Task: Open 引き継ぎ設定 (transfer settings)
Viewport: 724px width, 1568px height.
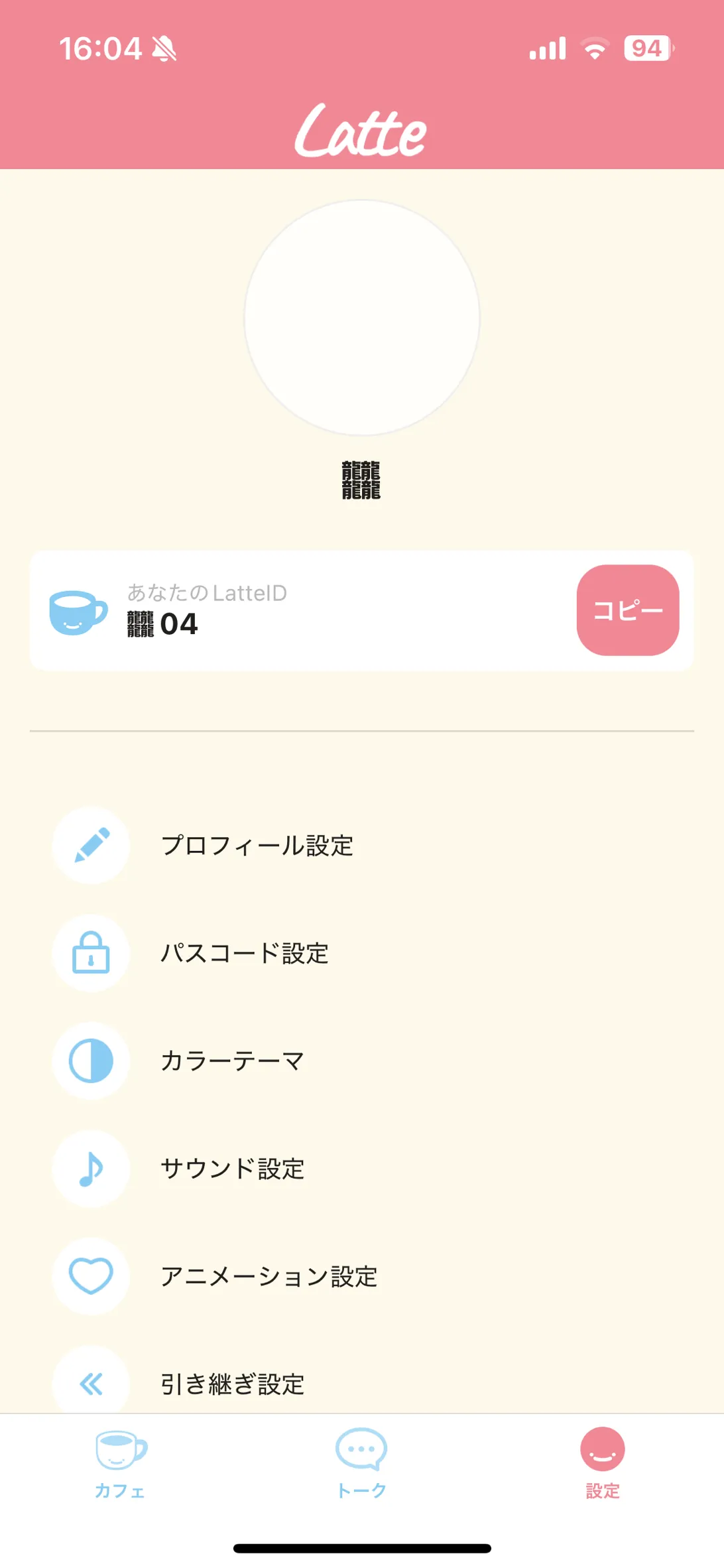Action: click(232, 1384)
